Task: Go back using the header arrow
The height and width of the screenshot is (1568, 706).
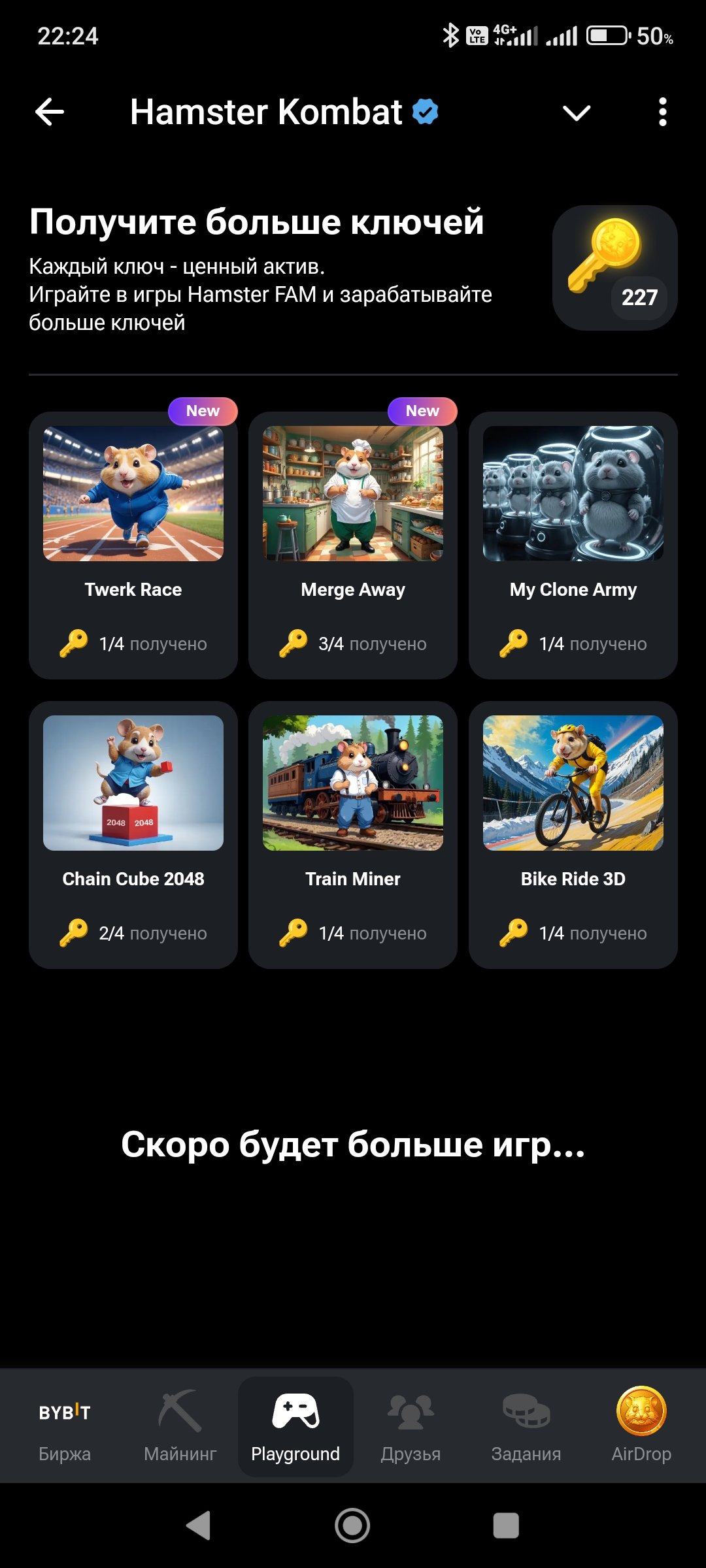Action: 50,112
